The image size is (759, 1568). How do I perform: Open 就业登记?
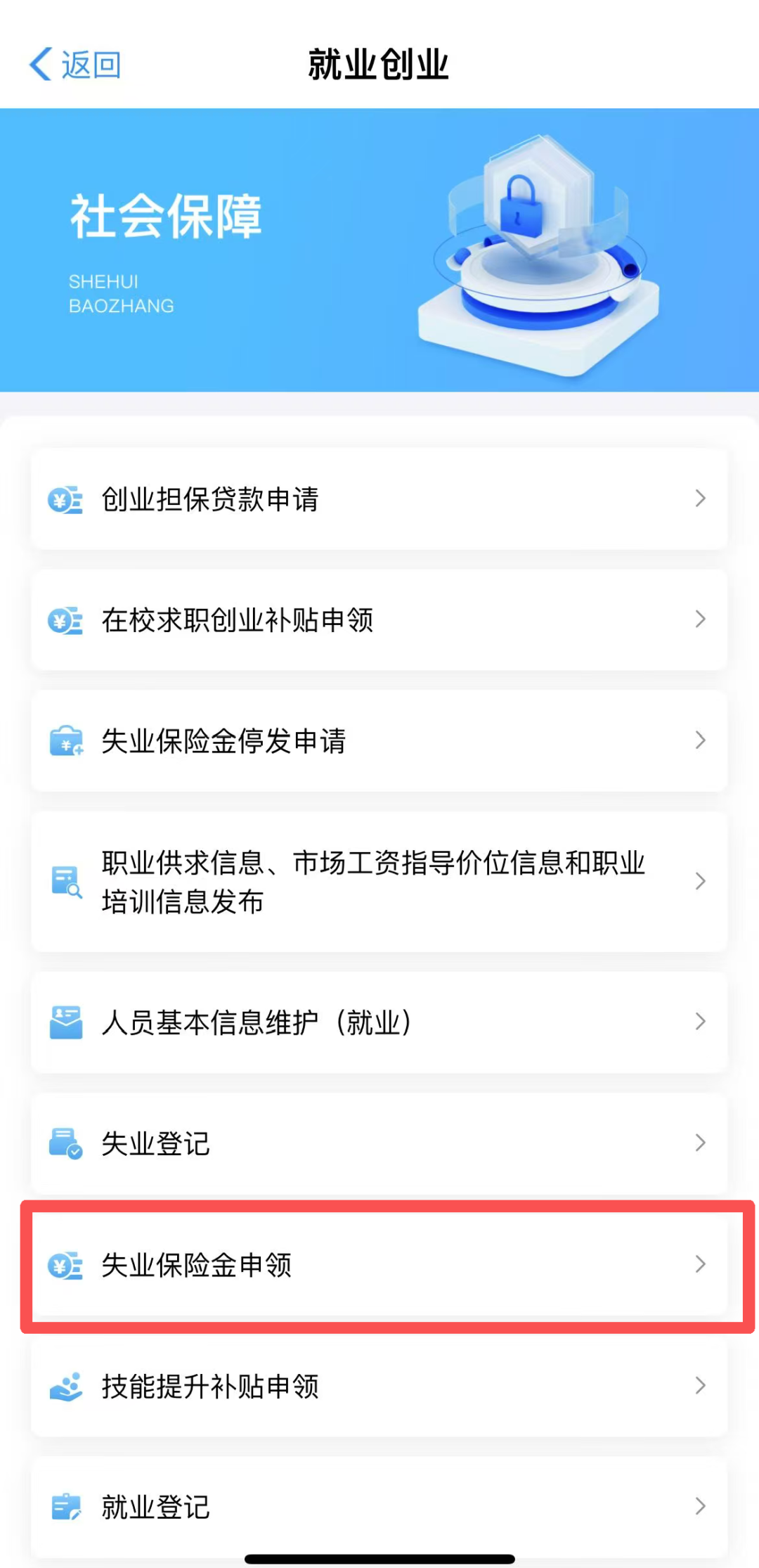379,1506
